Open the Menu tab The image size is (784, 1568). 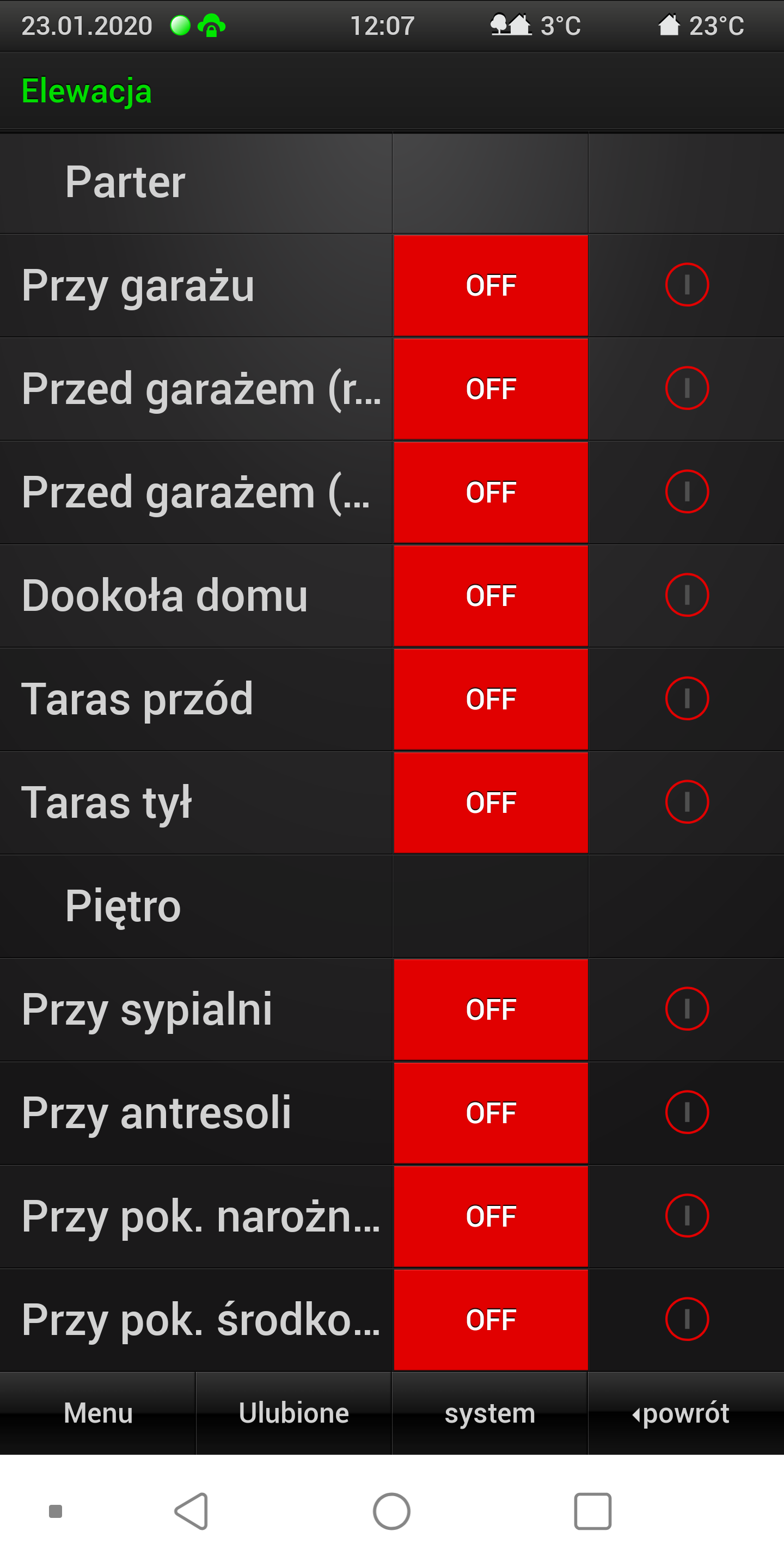point(98,1413)
